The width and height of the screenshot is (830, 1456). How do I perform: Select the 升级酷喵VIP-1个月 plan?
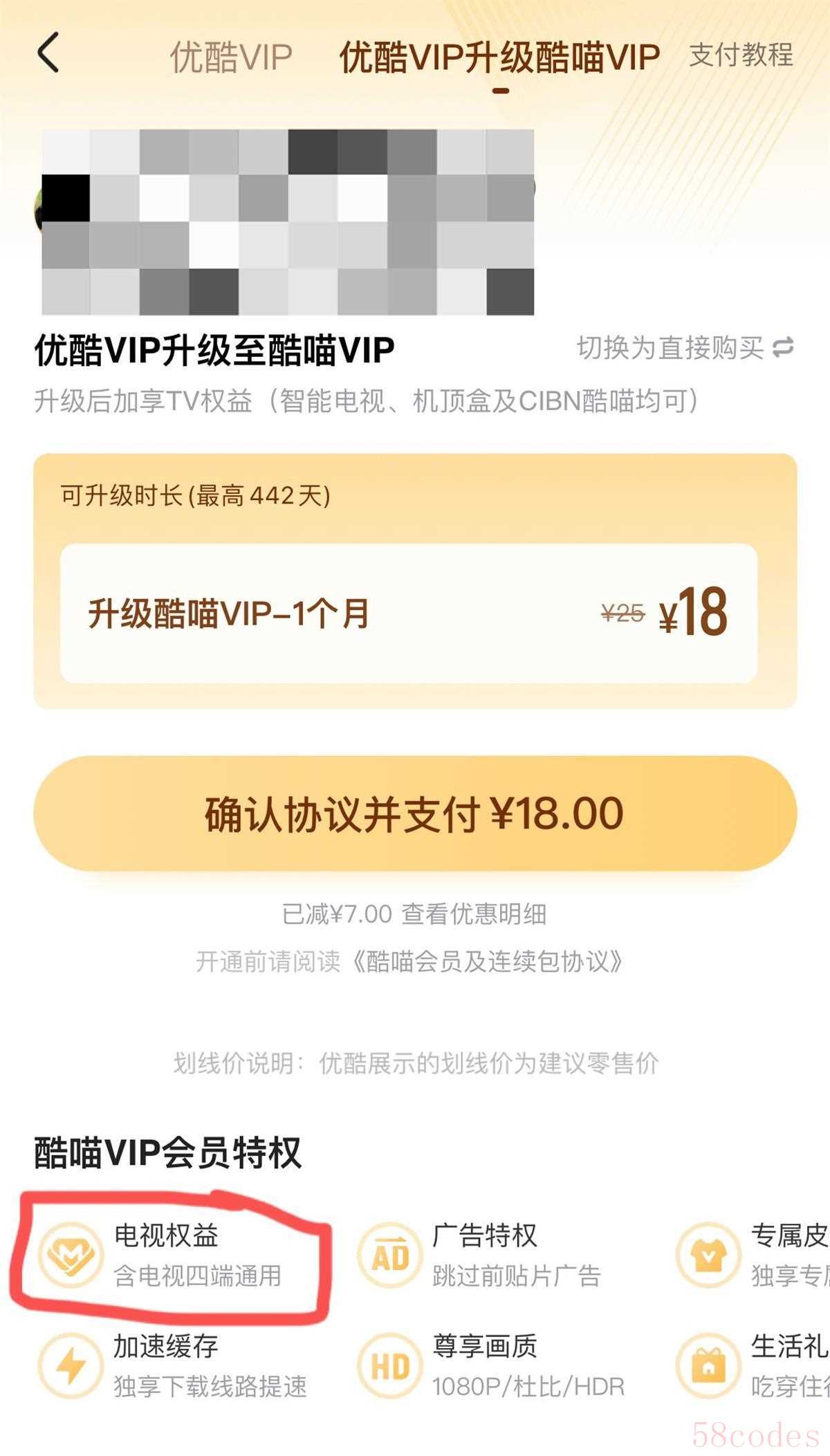pos(408,613)
